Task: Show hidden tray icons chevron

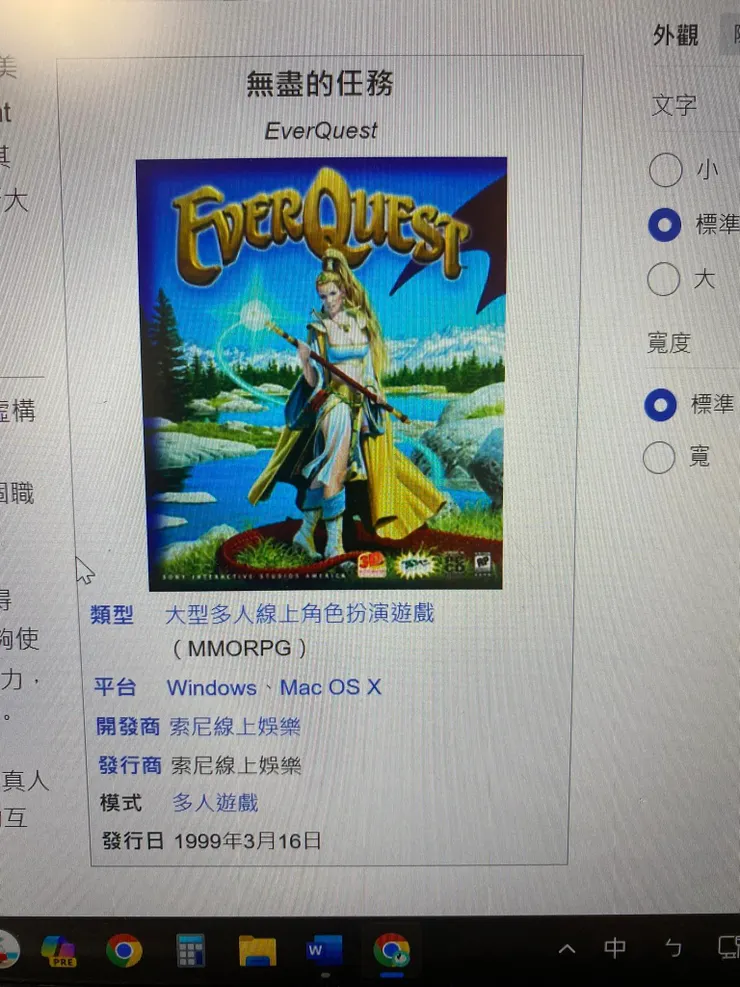Action: 567,949
